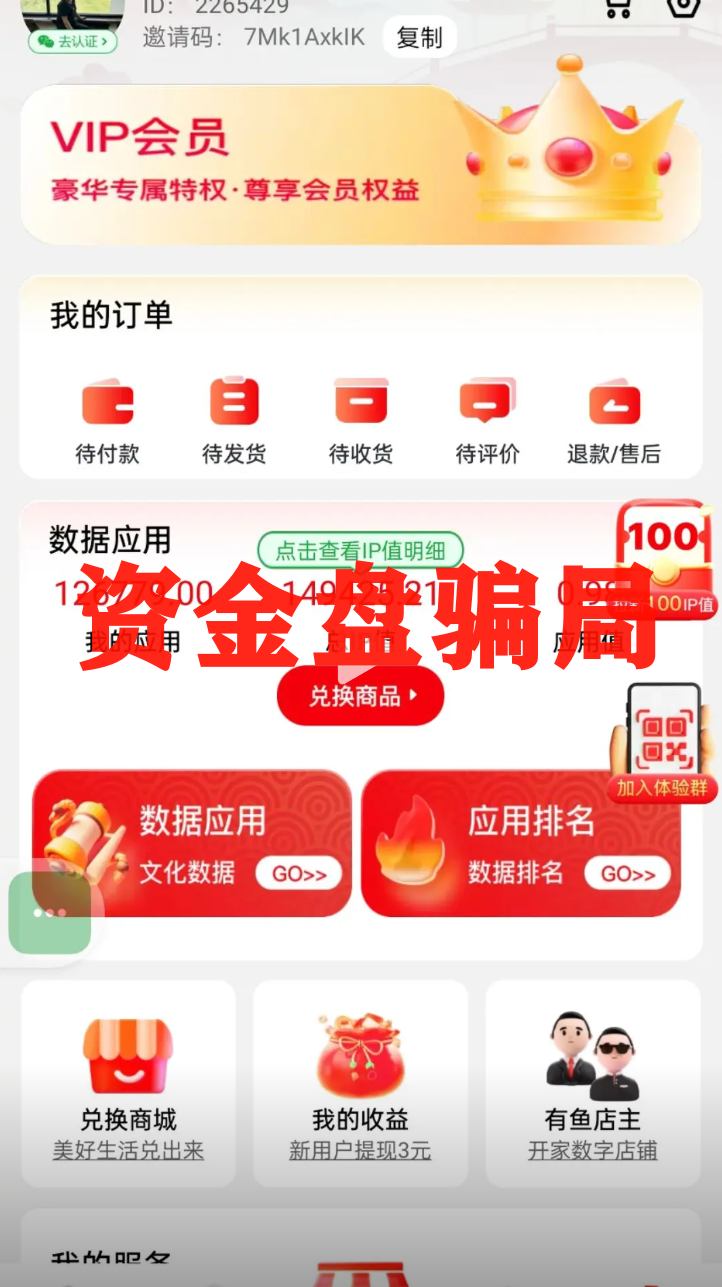
Task: Claim the 100 IP值 red packet
Action: click(x=665, y=560)
